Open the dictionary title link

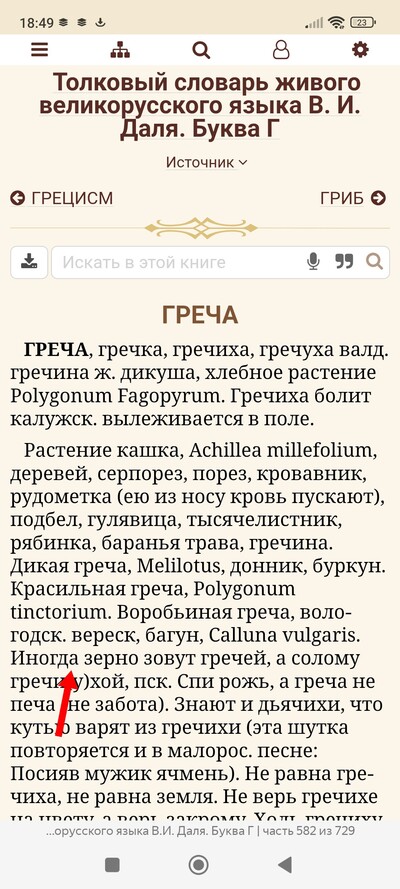200,107
